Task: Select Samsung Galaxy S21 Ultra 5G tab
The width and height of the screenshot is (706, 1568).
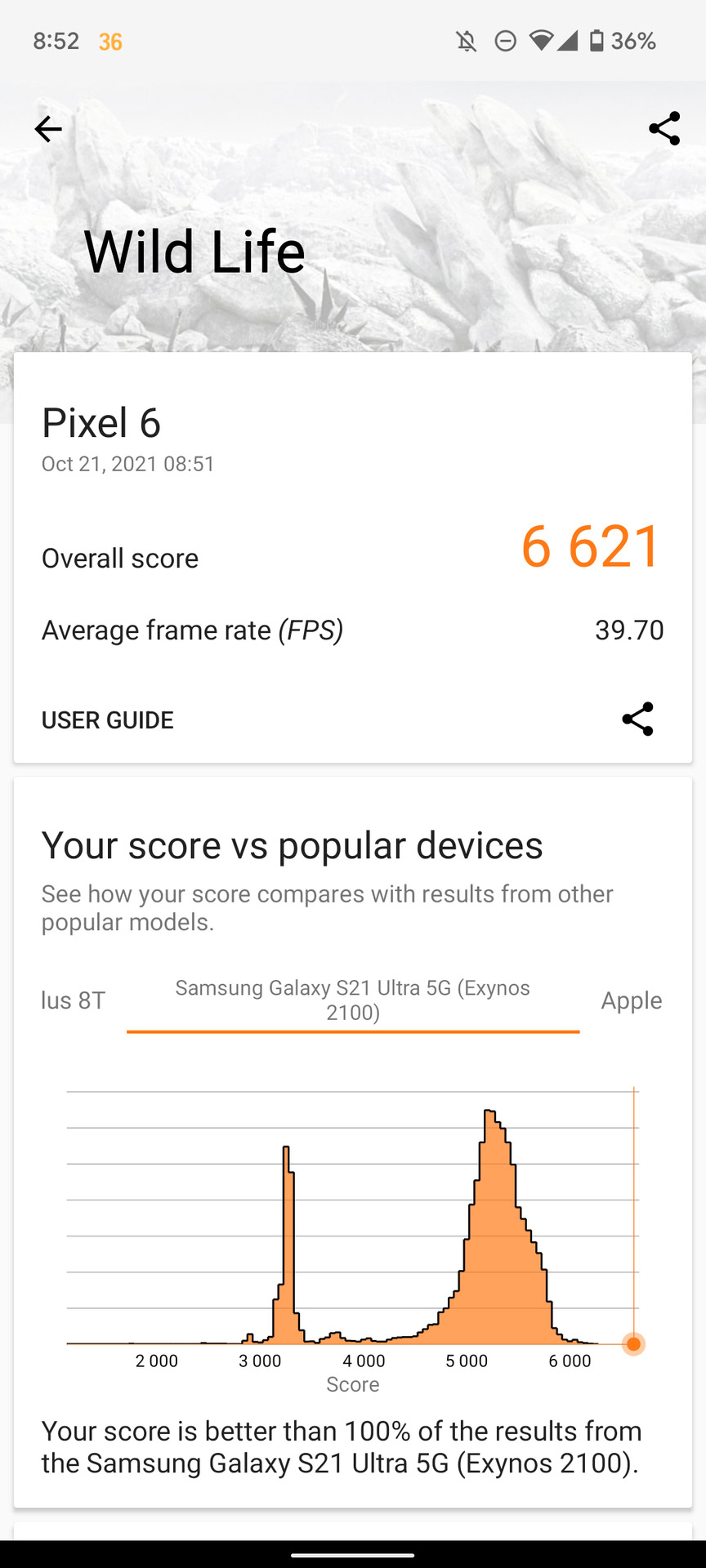Action: (x=353, y=1000)
